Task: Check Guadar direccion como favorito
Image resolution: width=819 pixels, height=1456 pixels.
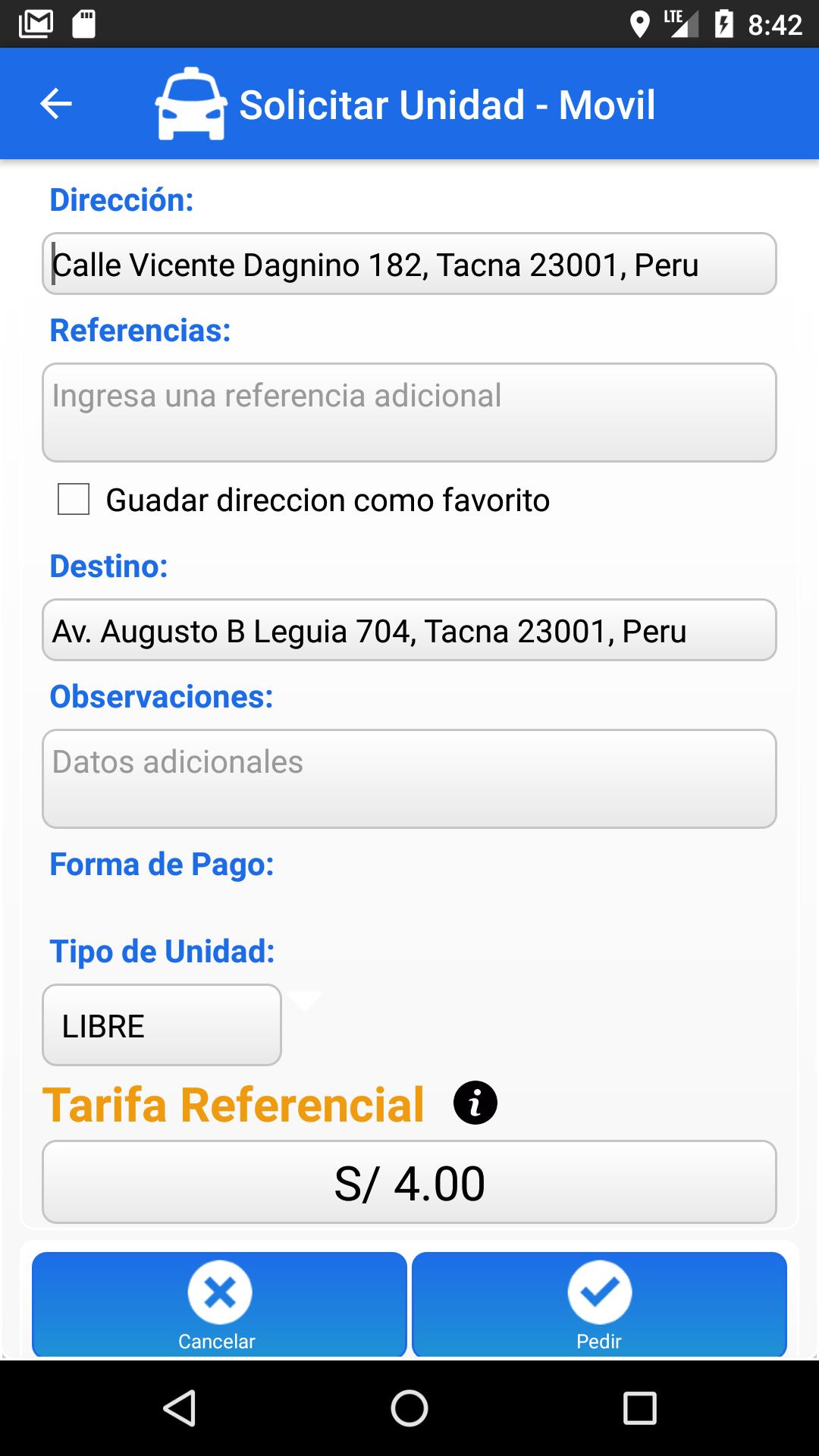Action: click(x=74, y=500)
